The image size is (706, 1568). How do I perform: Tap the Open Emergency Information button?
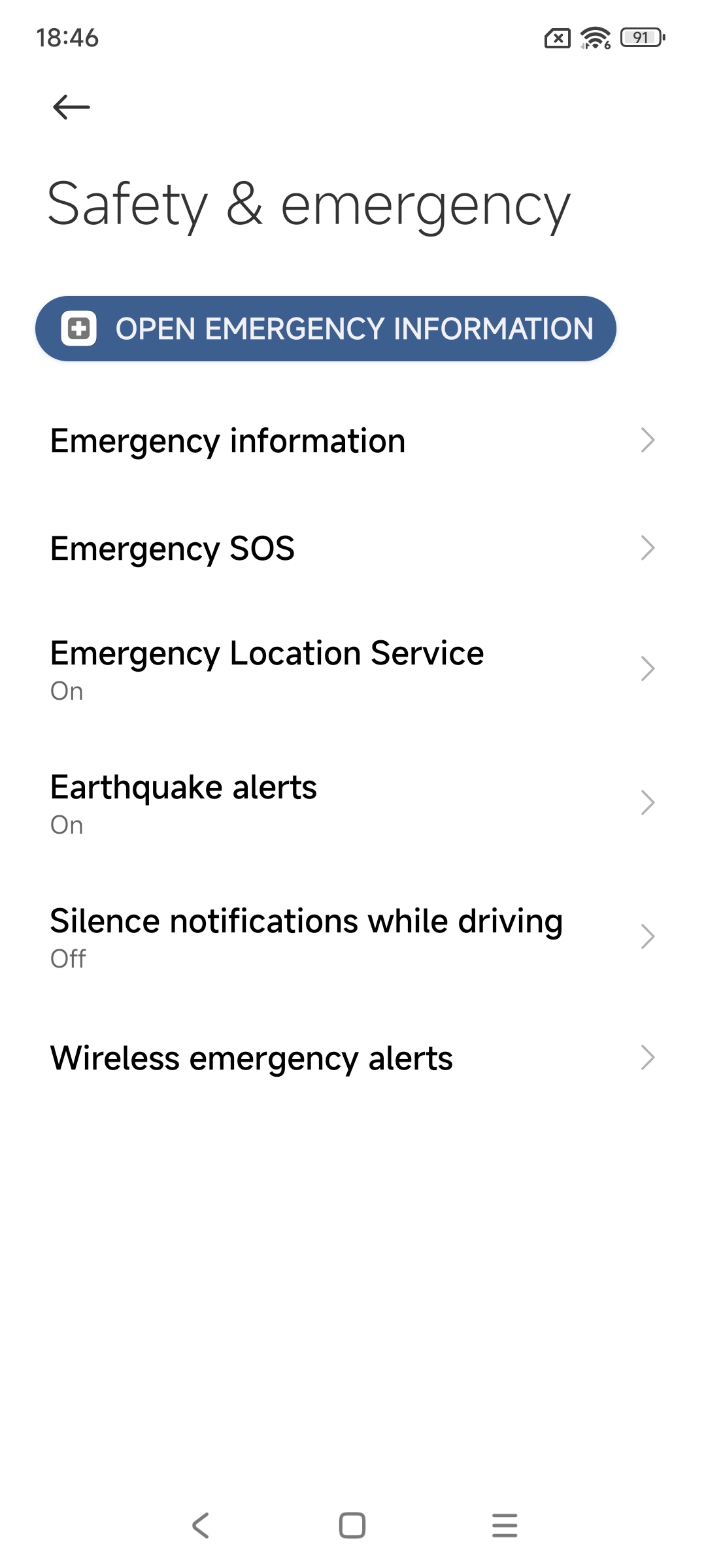click(326, 329)
